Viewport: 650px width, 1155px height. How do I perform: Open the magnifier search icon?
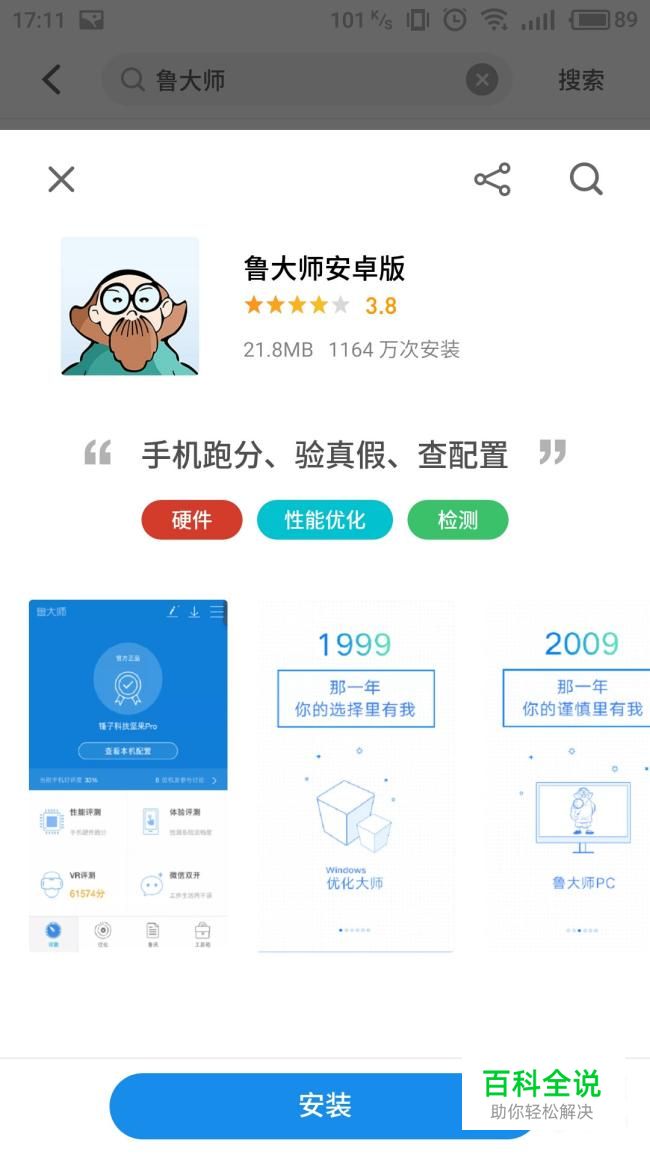click(x=586, y=180)
